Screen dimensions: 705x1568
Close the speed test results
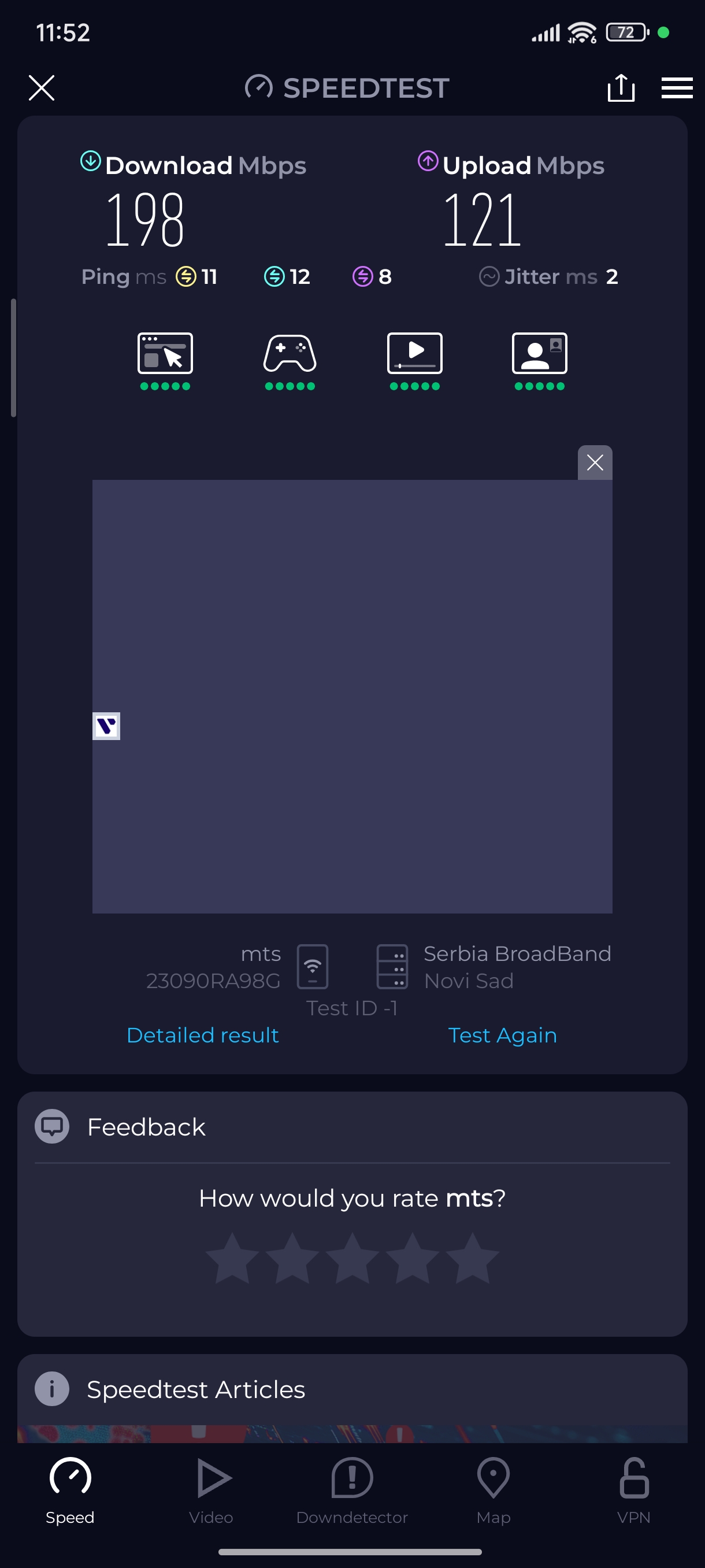42,88
